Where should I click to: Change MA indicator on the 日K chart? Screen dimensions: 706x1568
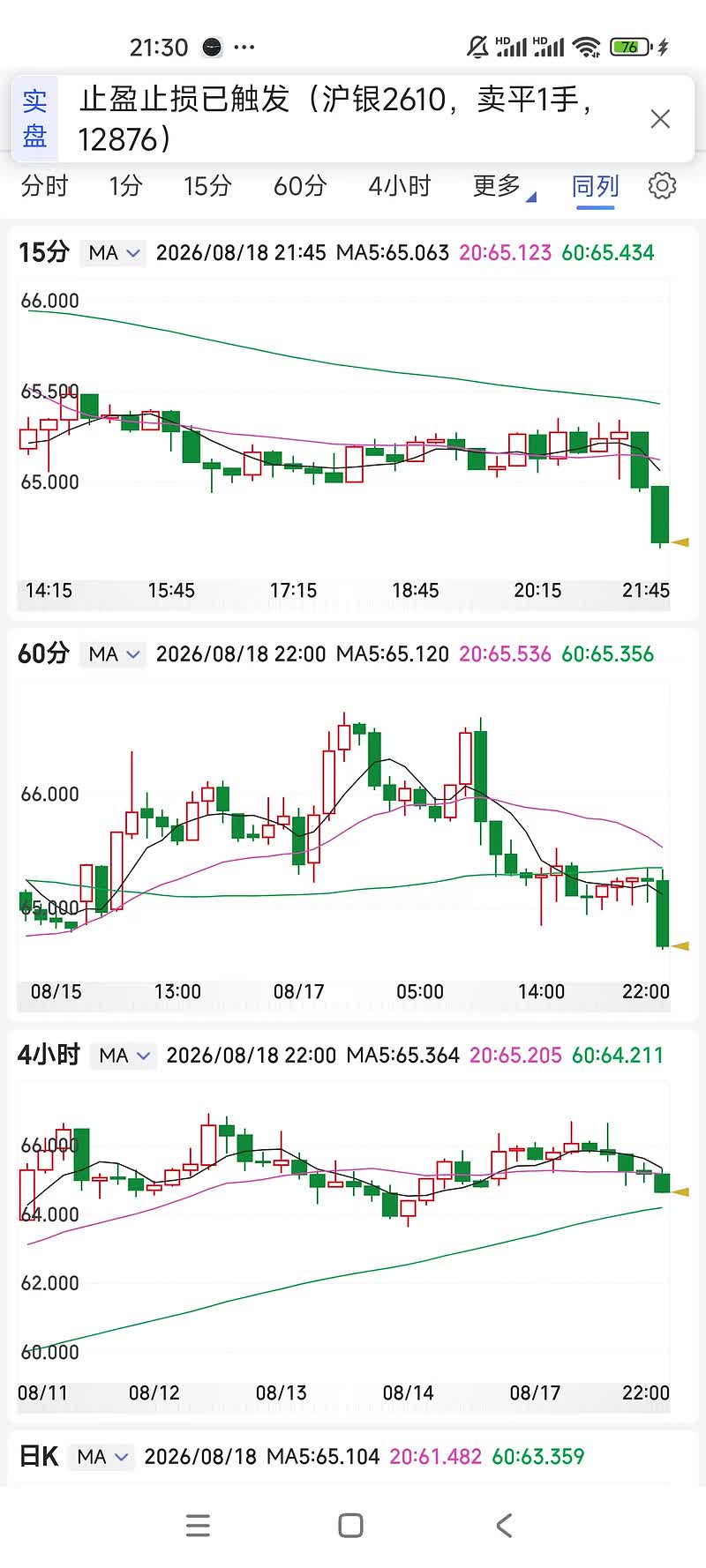(101, 1457)
